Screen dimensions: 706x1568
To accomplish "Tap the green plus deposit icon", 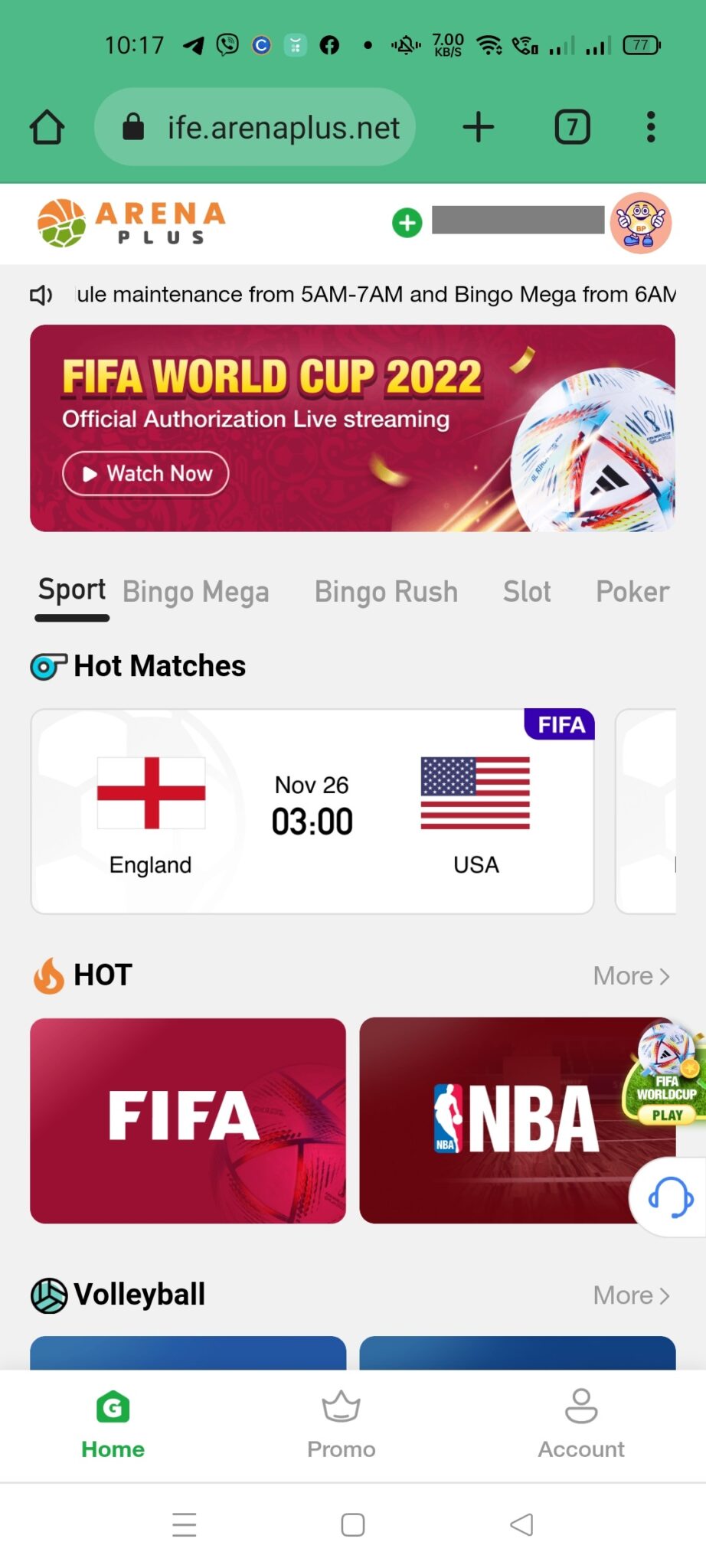I will (x=407, y=223).
